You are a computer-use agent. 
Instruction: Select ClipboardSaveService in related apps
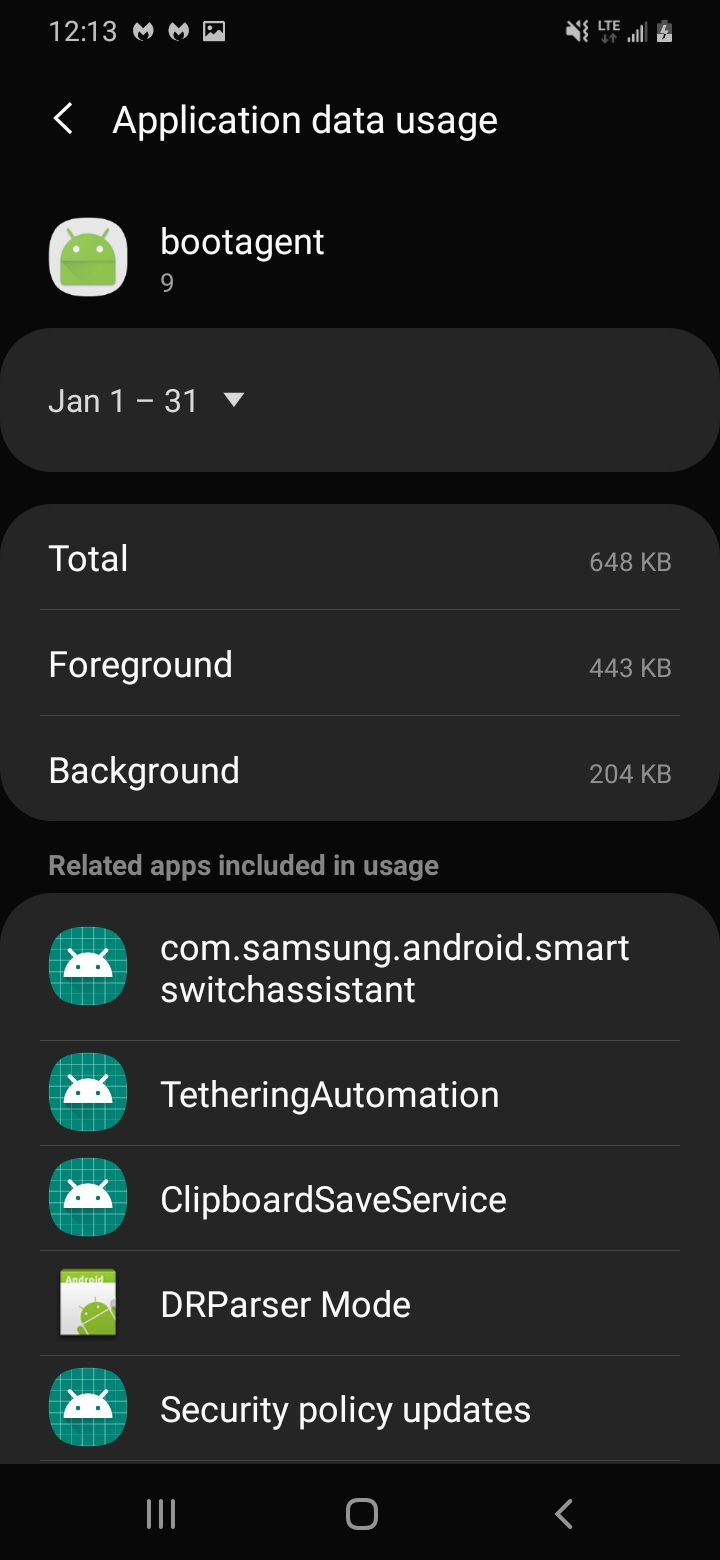[x=360, y=1199]
